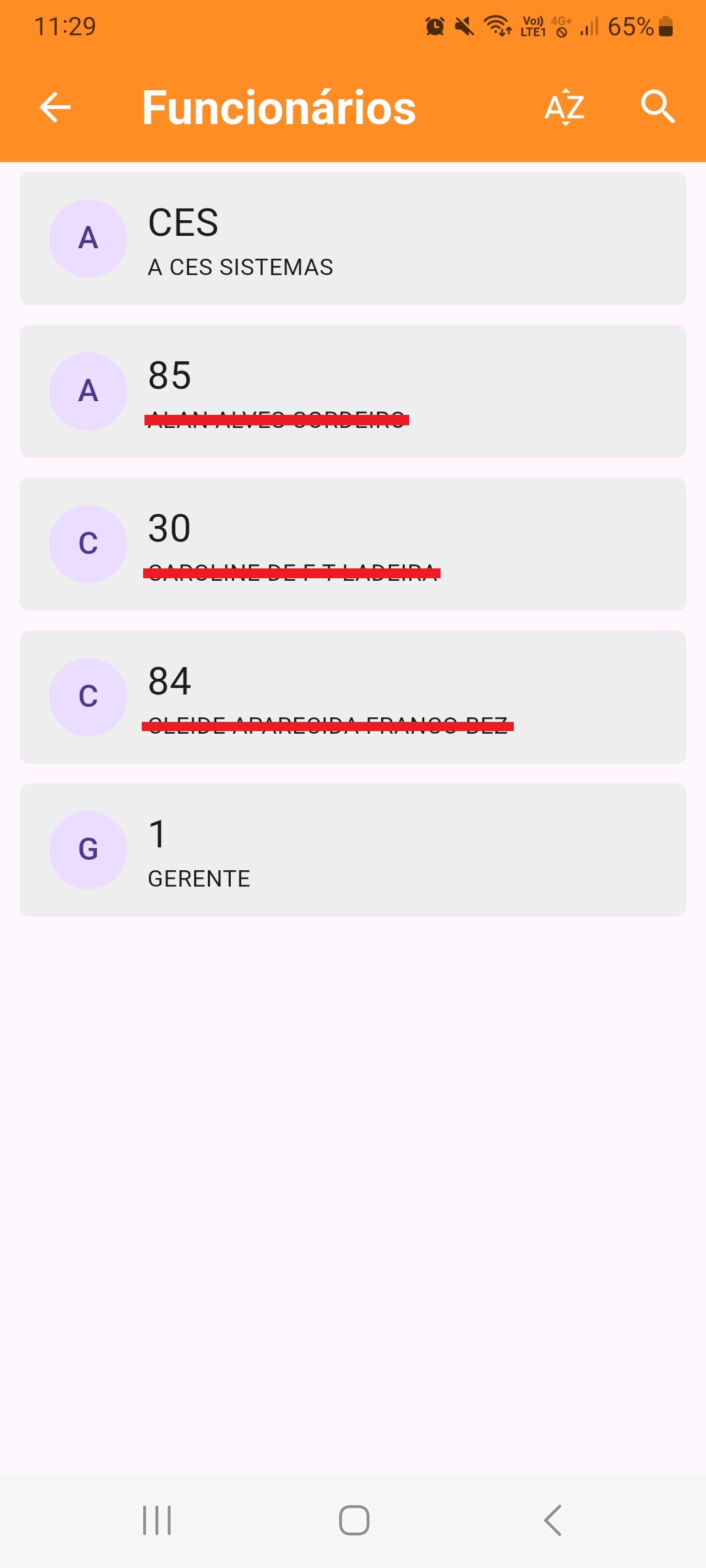Tap the system home button
This screenshot has width=706, height=1568.
[x=354, y=1520]
